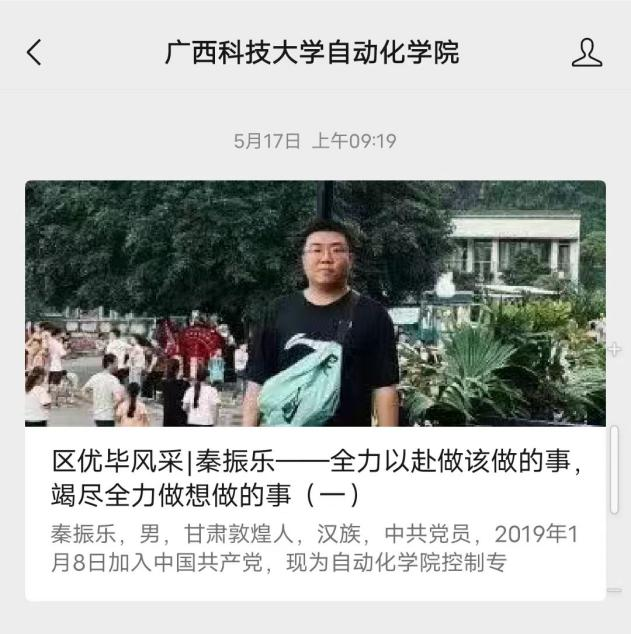Open the official account profile icon
This screenshot has width=631, height=634.
click(586, 53)
